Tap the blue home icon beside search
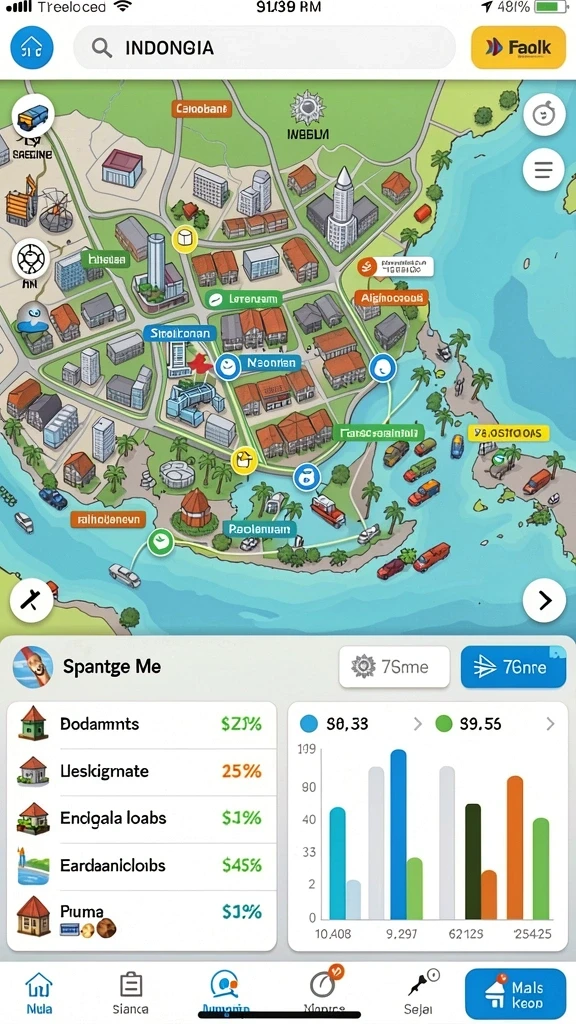 (x=31, y=47)
